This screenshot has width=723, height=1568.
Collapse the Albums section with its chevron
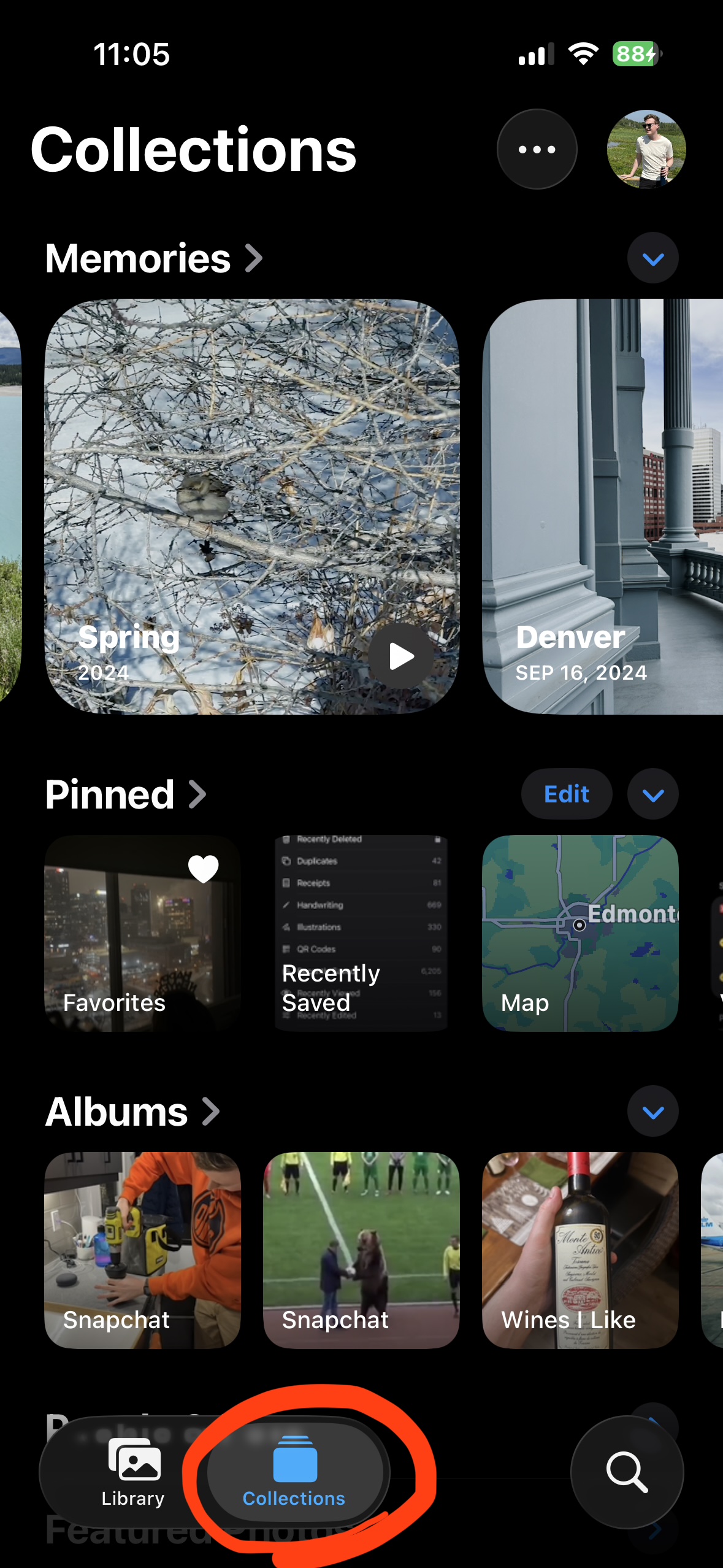point(652,1112)
